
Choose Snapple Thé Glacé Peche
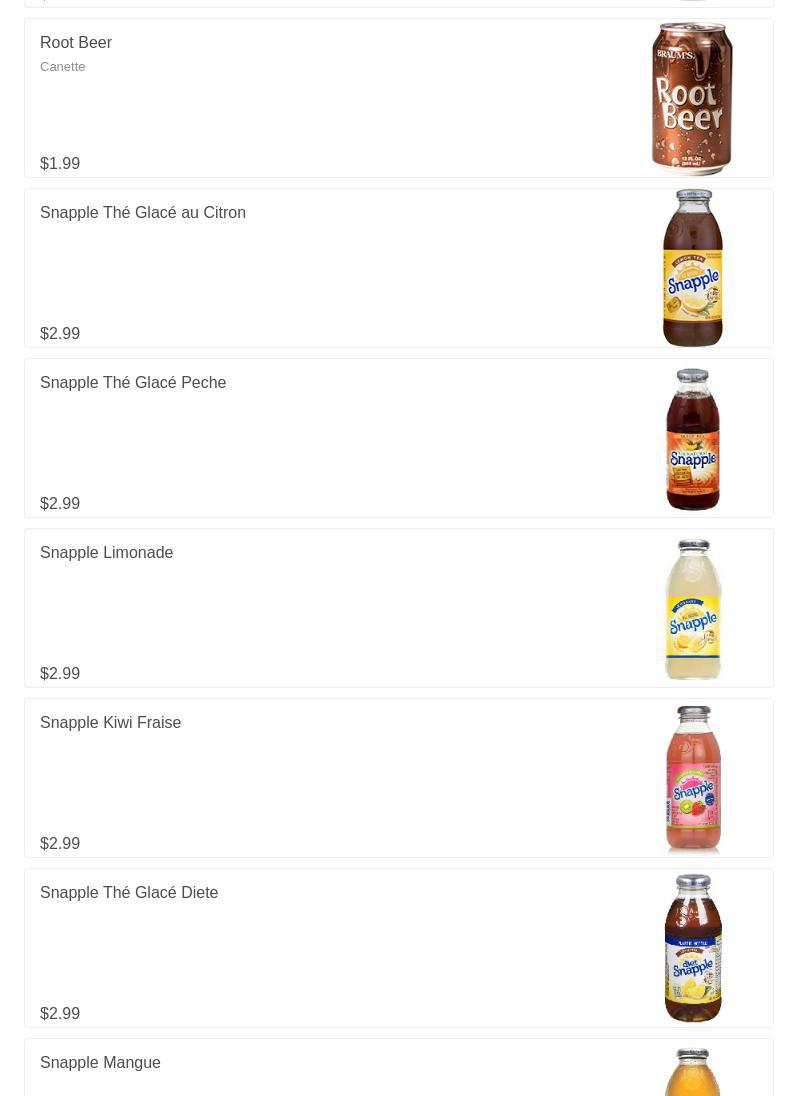398,438
